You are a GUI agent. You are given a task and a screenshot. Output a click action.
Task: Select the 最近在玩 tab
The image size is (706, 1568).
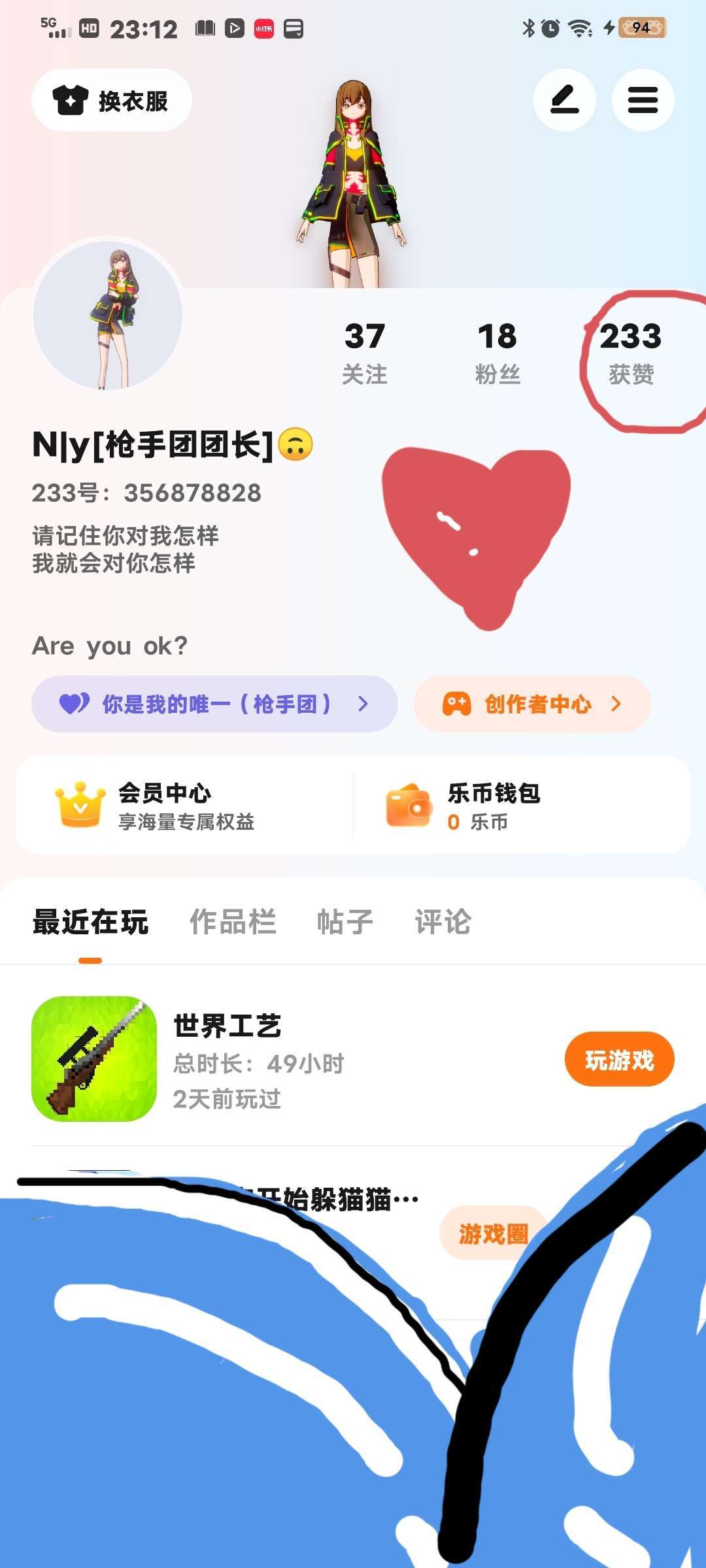pyautogui.click(x=90, y=923)
